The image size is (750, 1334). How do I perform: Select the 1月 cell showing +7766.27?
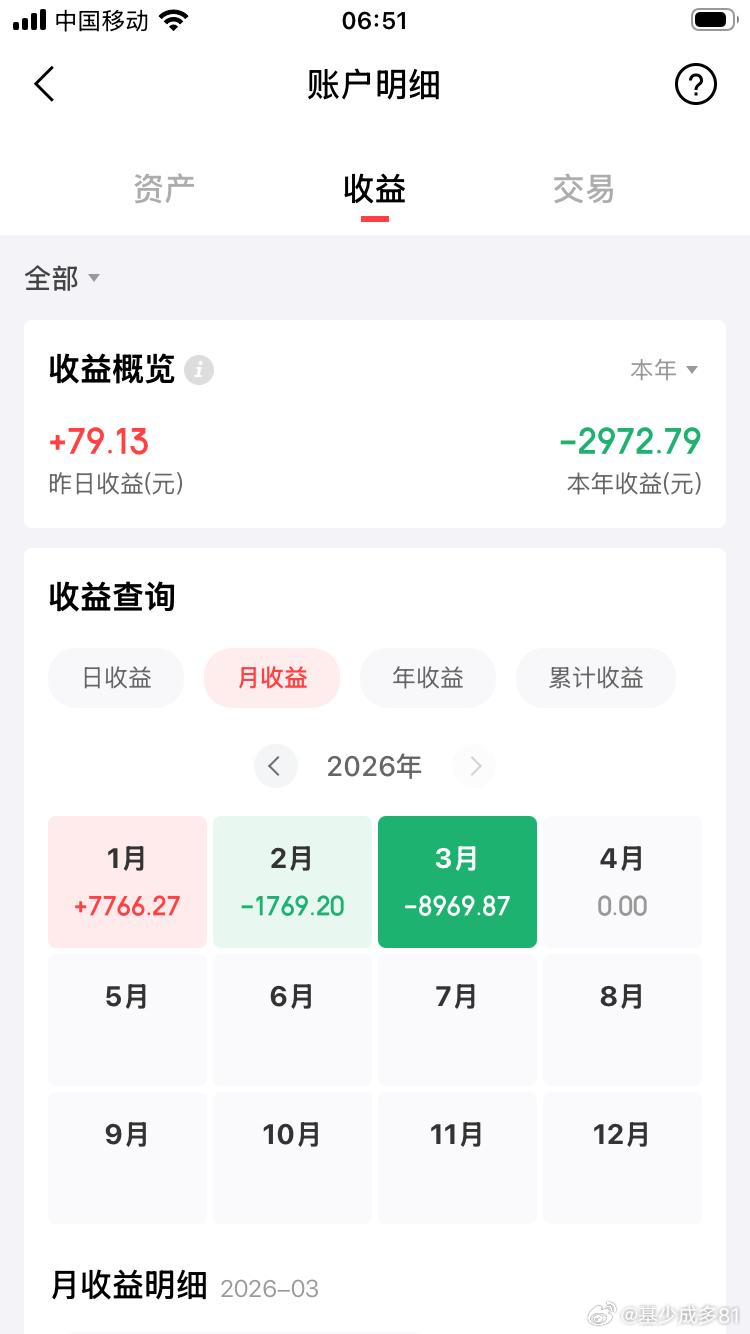tap(127, 881)
